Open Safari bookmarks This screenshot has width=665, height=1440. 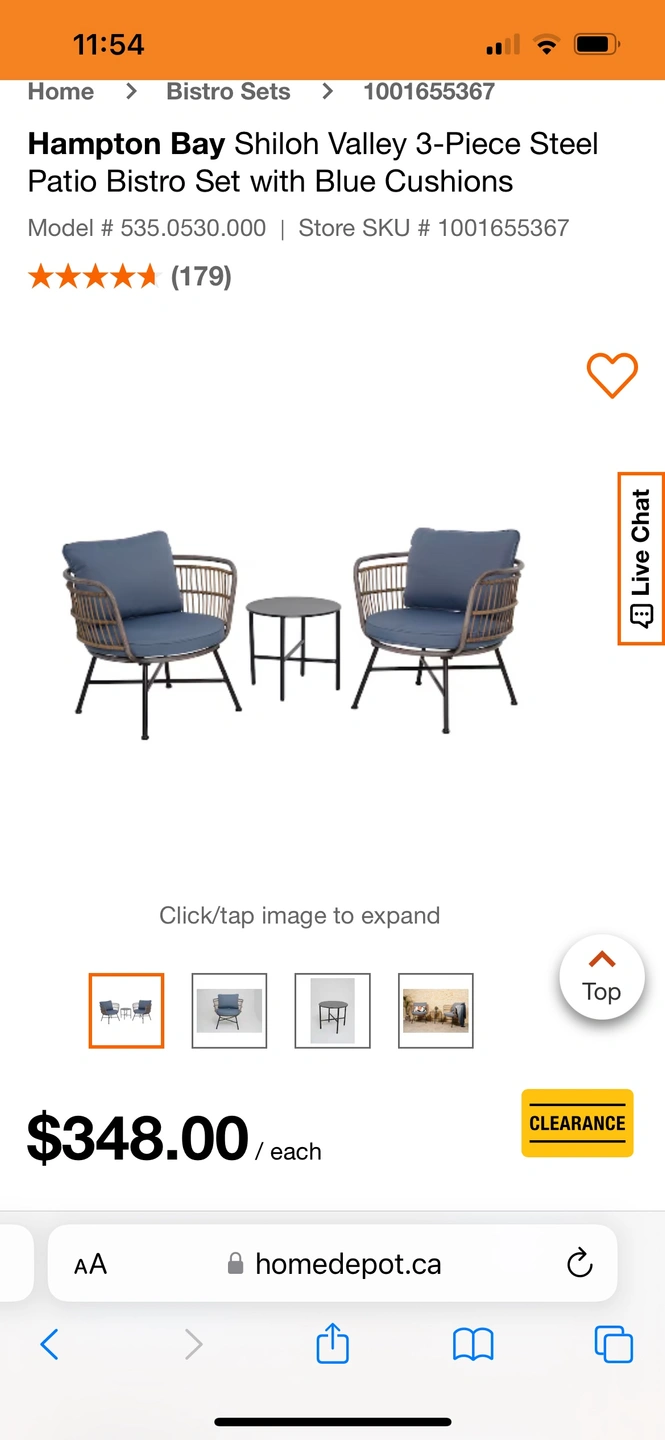(x=473, y=1344)
